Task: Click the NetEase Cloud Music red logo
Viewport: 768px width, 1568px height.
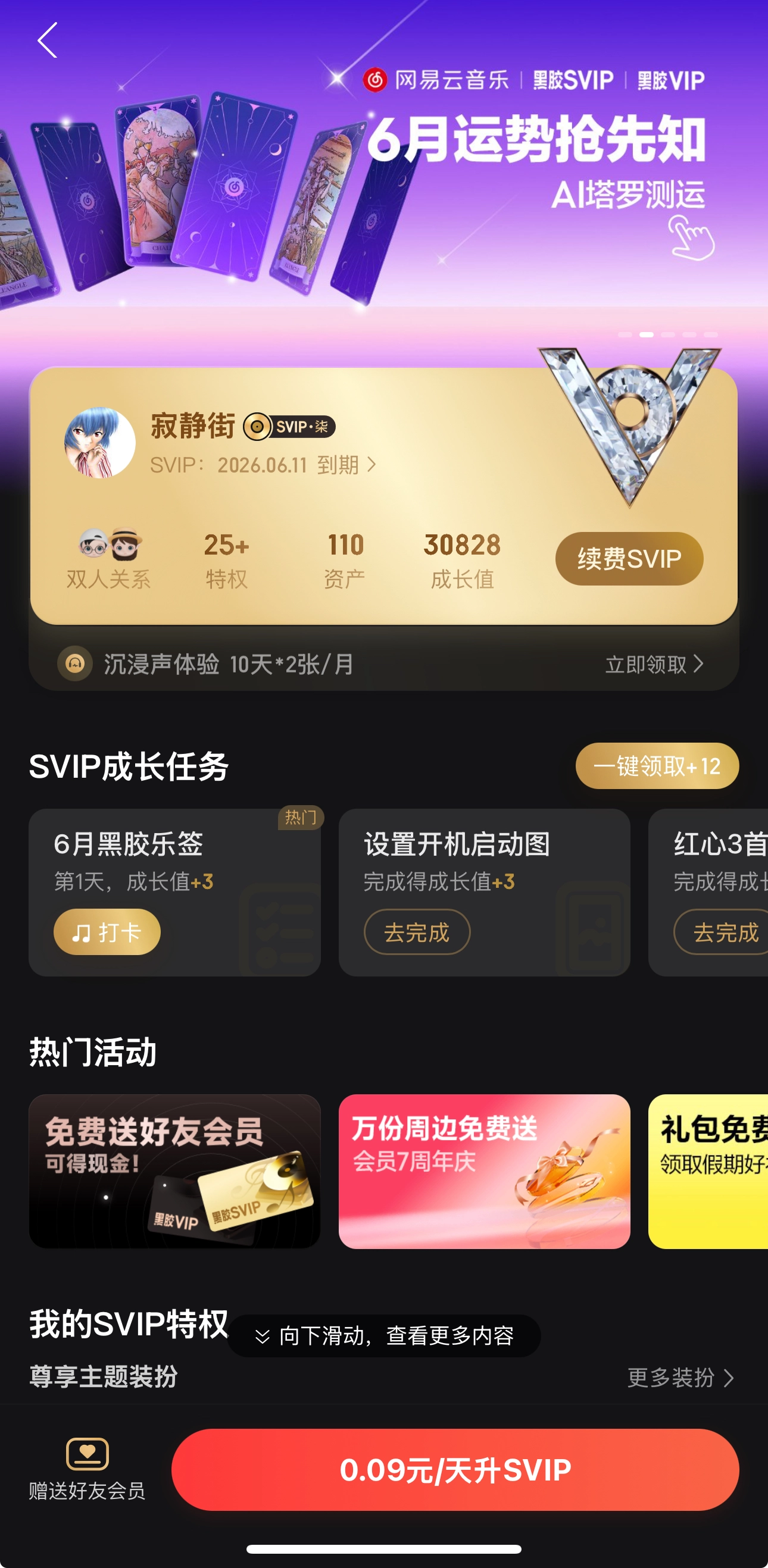Action: coord(376,79)
